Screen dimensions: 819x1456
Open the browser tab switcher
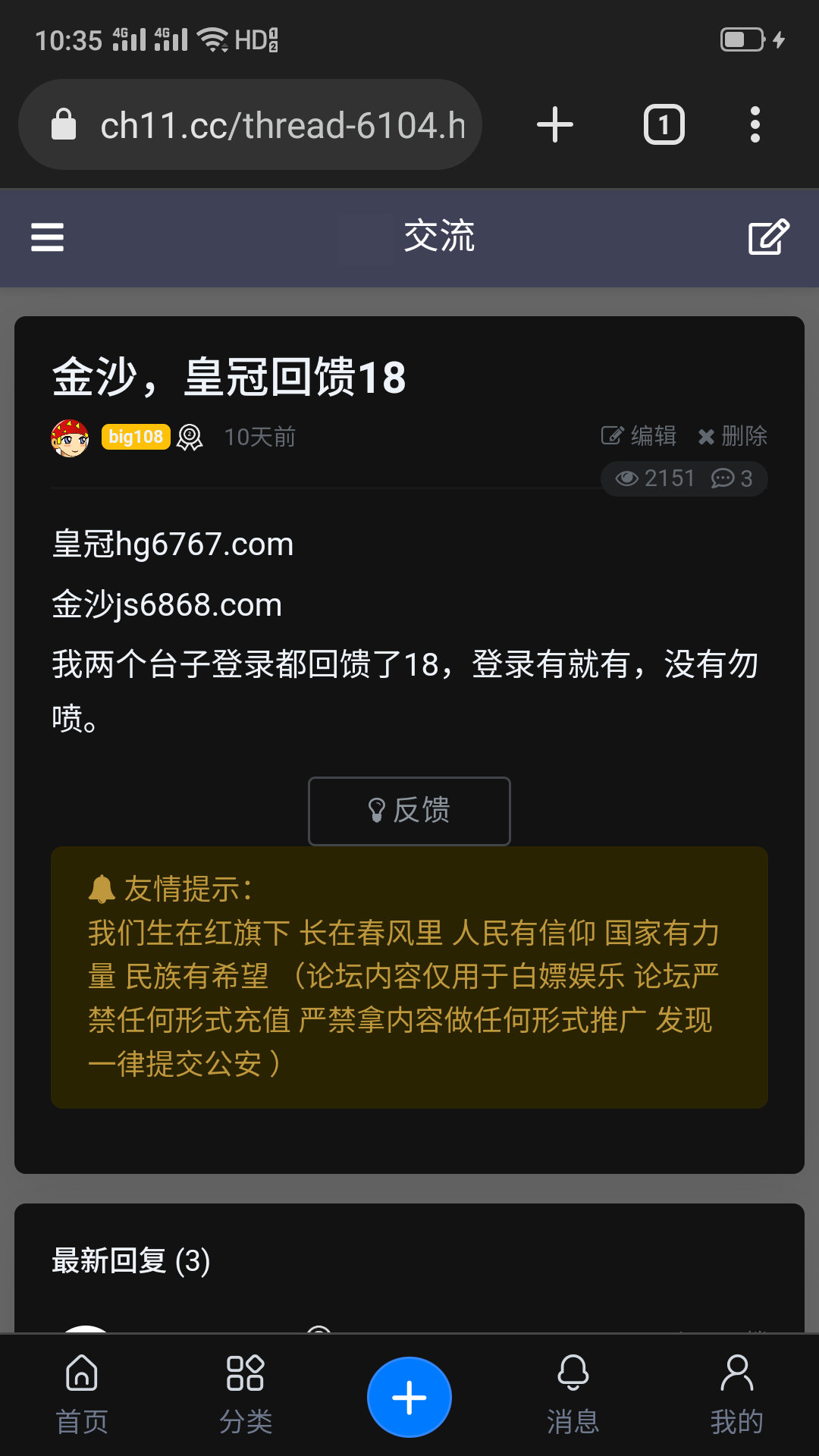click(x=664, y=125)
